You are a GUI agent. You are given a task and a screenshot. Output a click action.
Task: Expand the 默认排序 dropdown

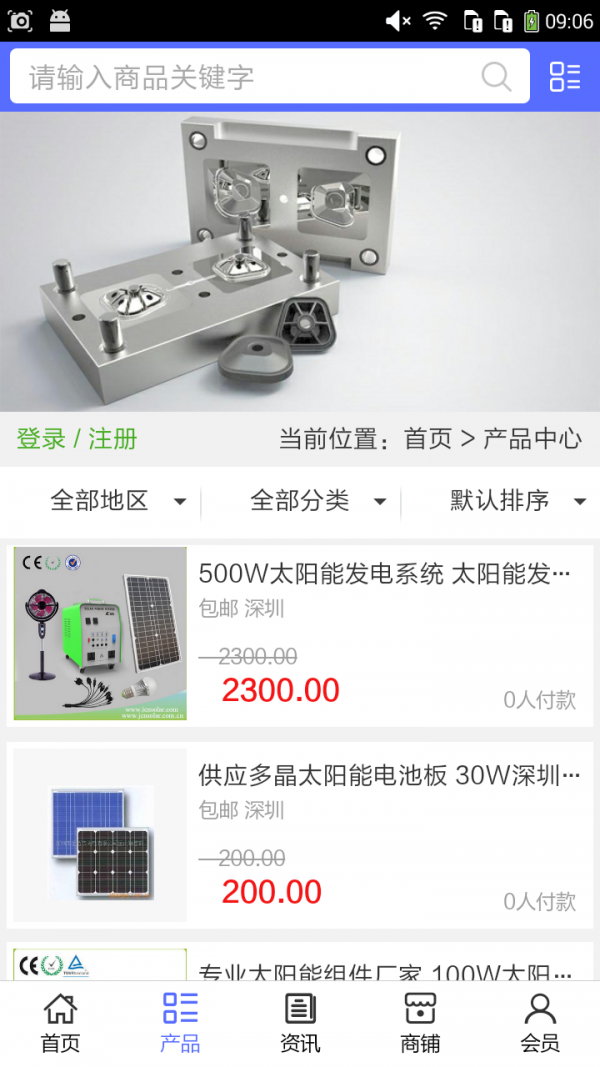tap(517, 500)
